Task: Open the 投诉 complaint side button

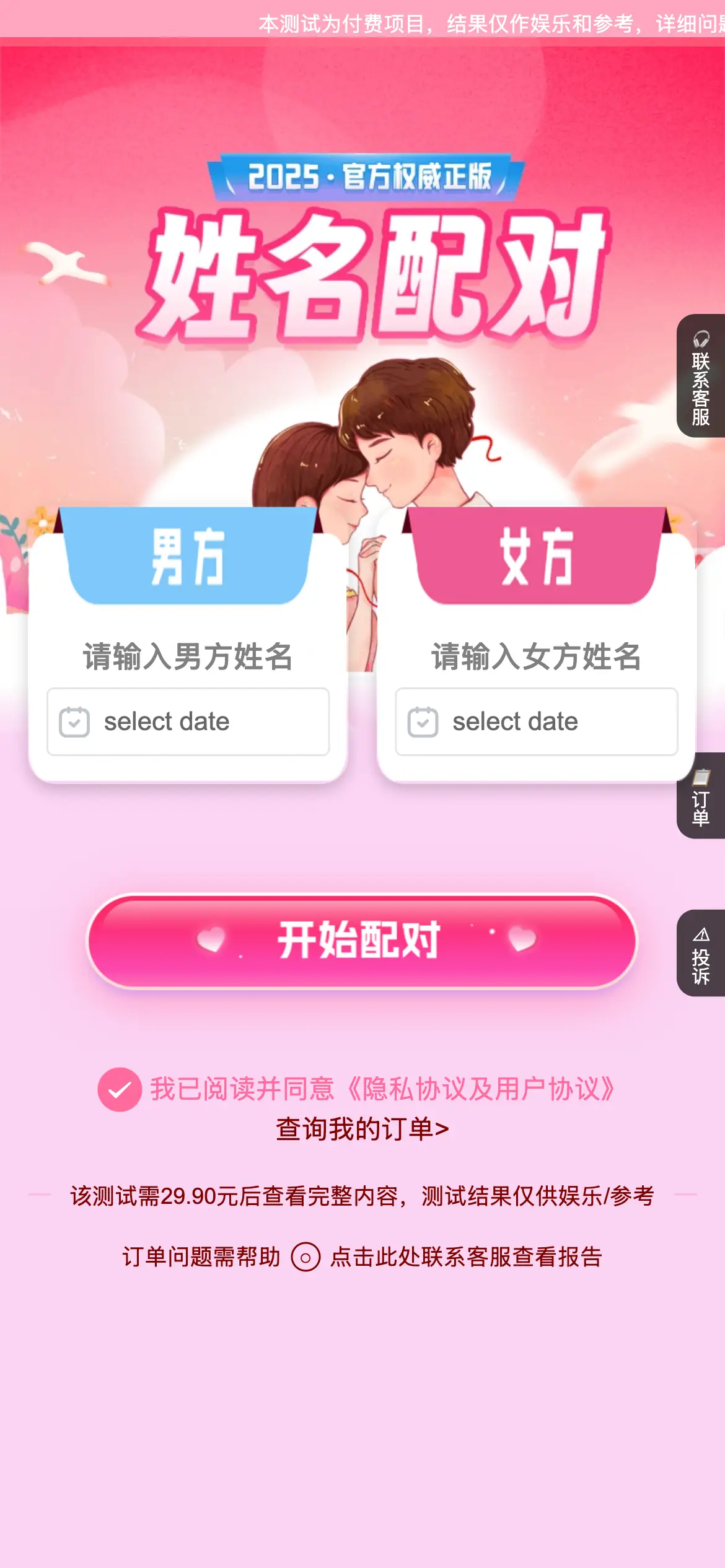Action: pyautogui.click(x=701, y=954)
